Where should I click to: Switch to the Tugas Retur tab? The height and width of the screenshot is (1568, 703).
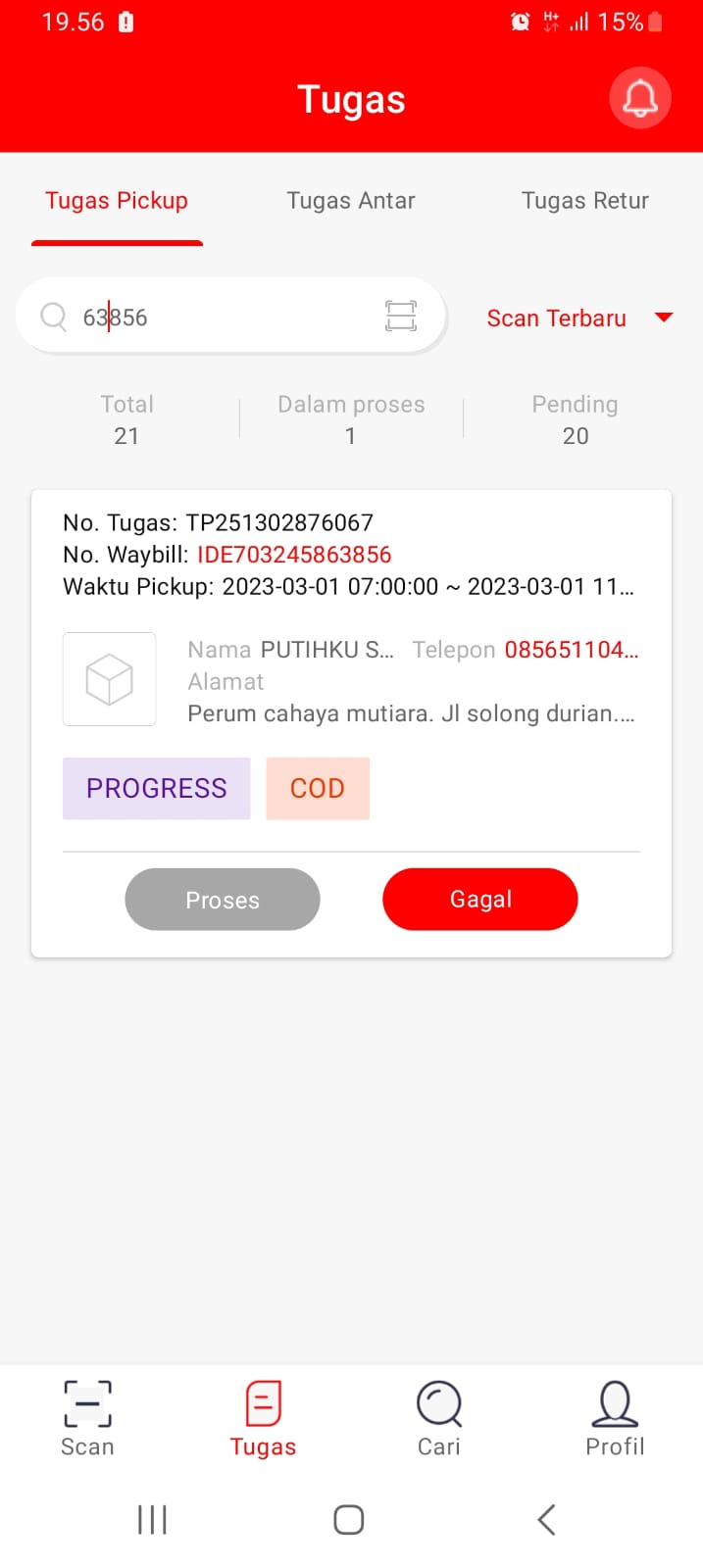coord(585,201)
